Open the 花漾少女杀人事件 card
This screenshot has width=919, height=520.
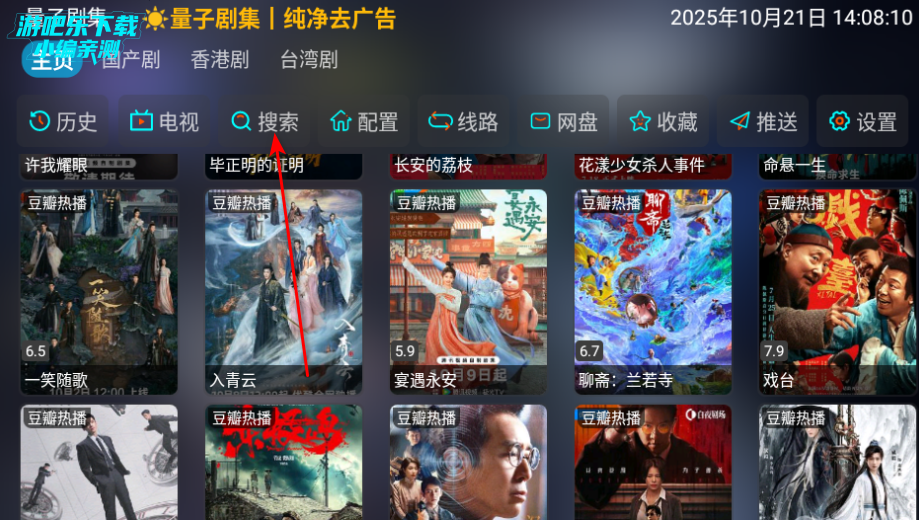pyautogui.click(x=653, y=166)
